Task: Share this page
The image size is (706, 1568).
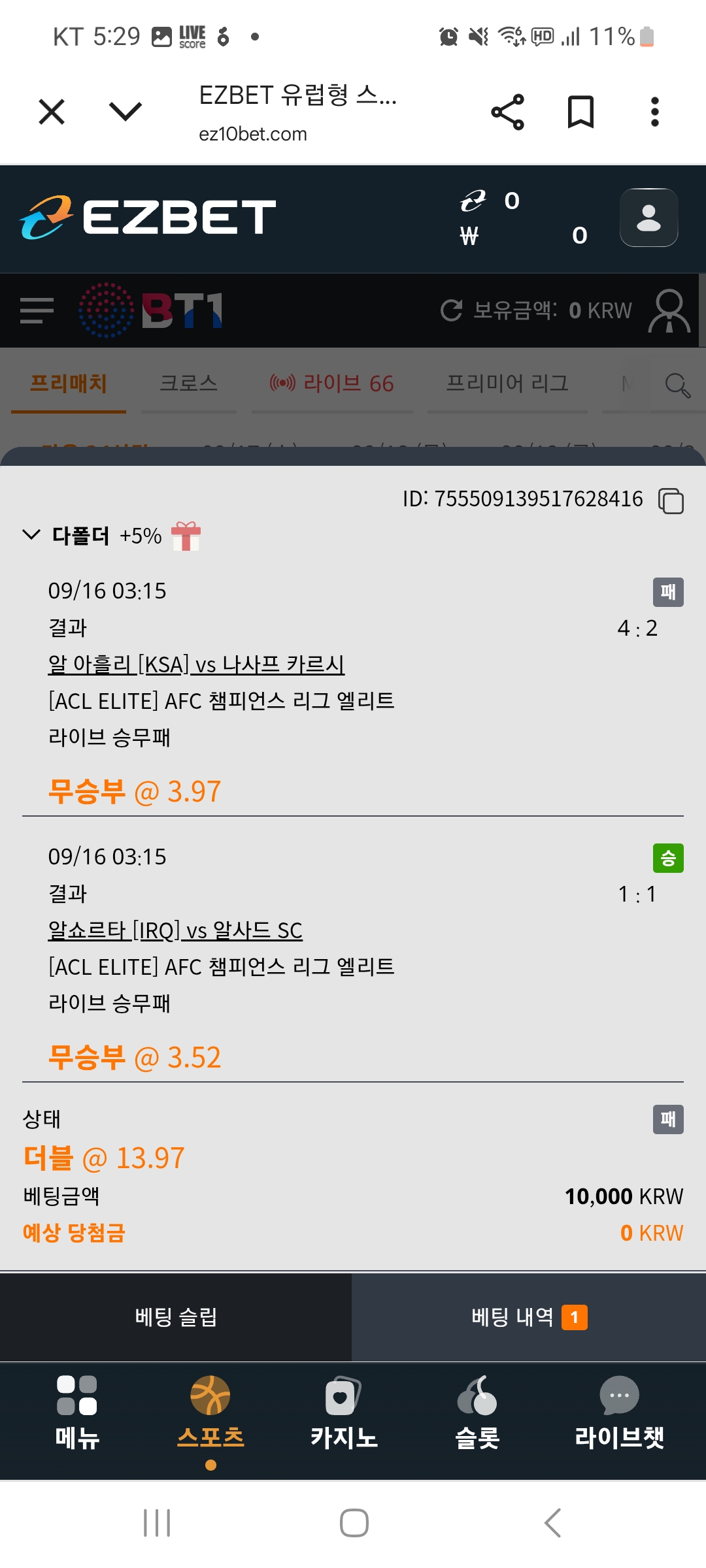Action: tap(508, 112)
